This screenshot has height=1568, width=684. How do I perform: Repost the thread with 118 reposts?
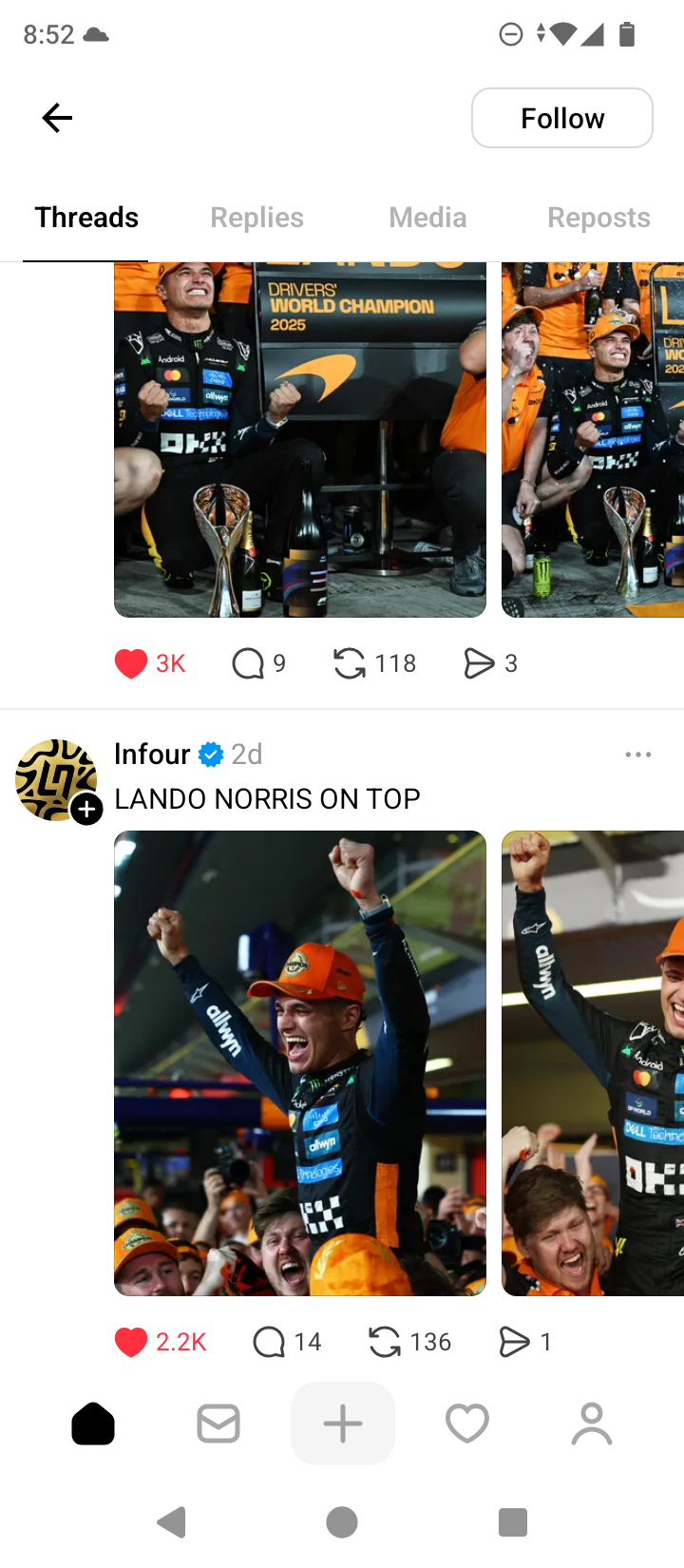coord(350,663)
